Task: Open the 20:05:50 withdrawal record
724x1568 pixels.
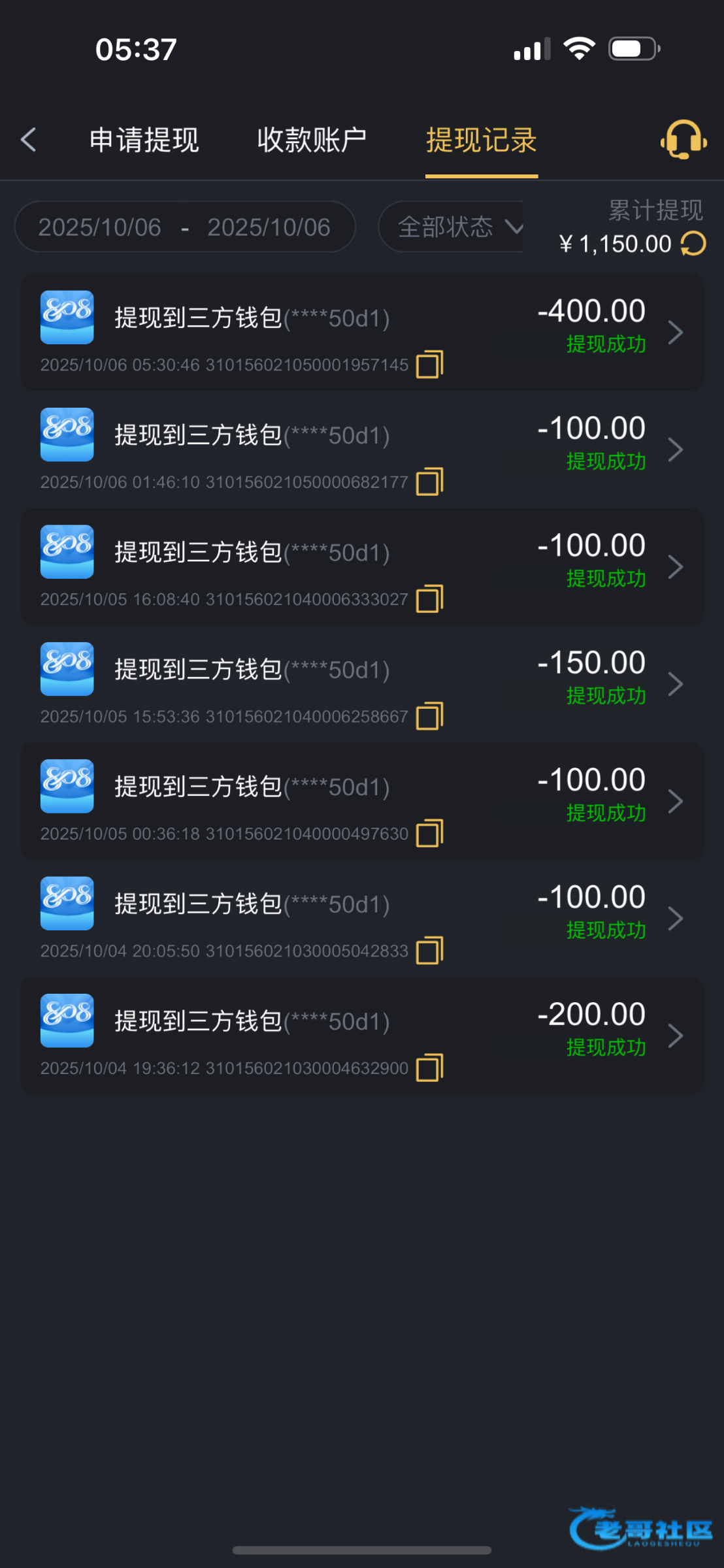Action: coord(362,919)
